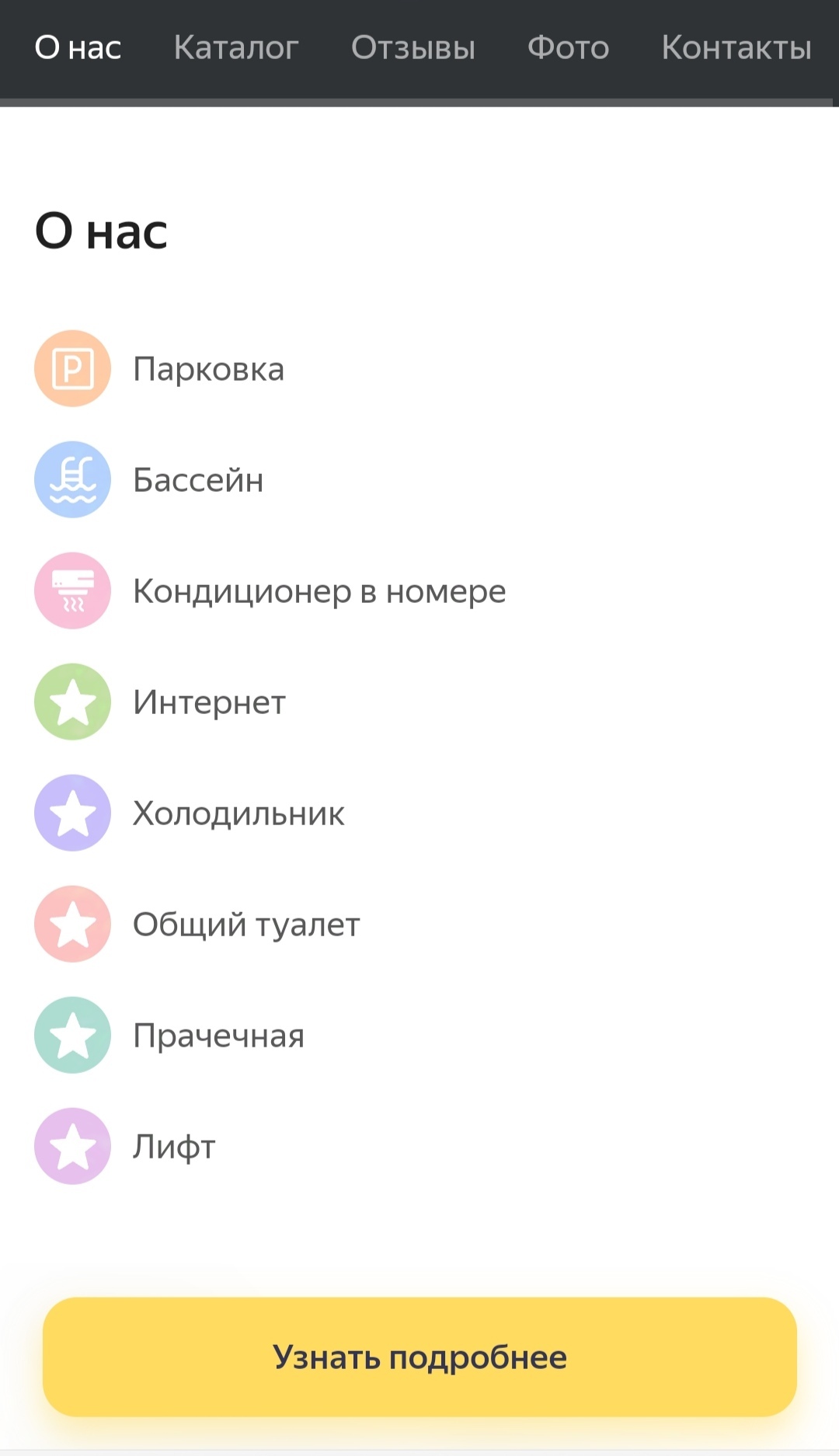Tap the Узнать подробнее button
The image size is (839, 1456).
click(419, 1357)
